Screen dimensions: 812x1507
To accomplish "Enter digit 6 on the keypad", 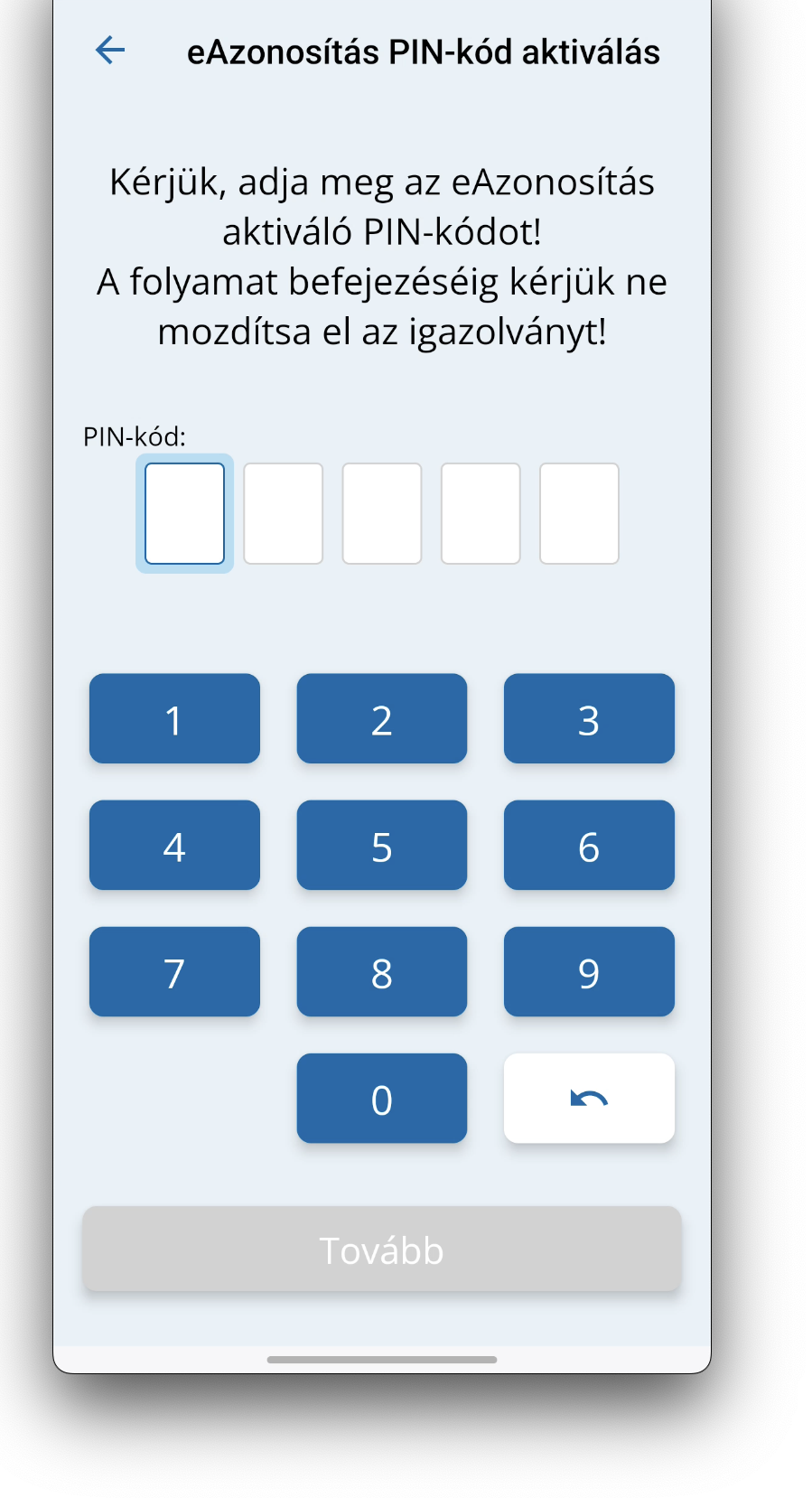I will coord(589,845).
